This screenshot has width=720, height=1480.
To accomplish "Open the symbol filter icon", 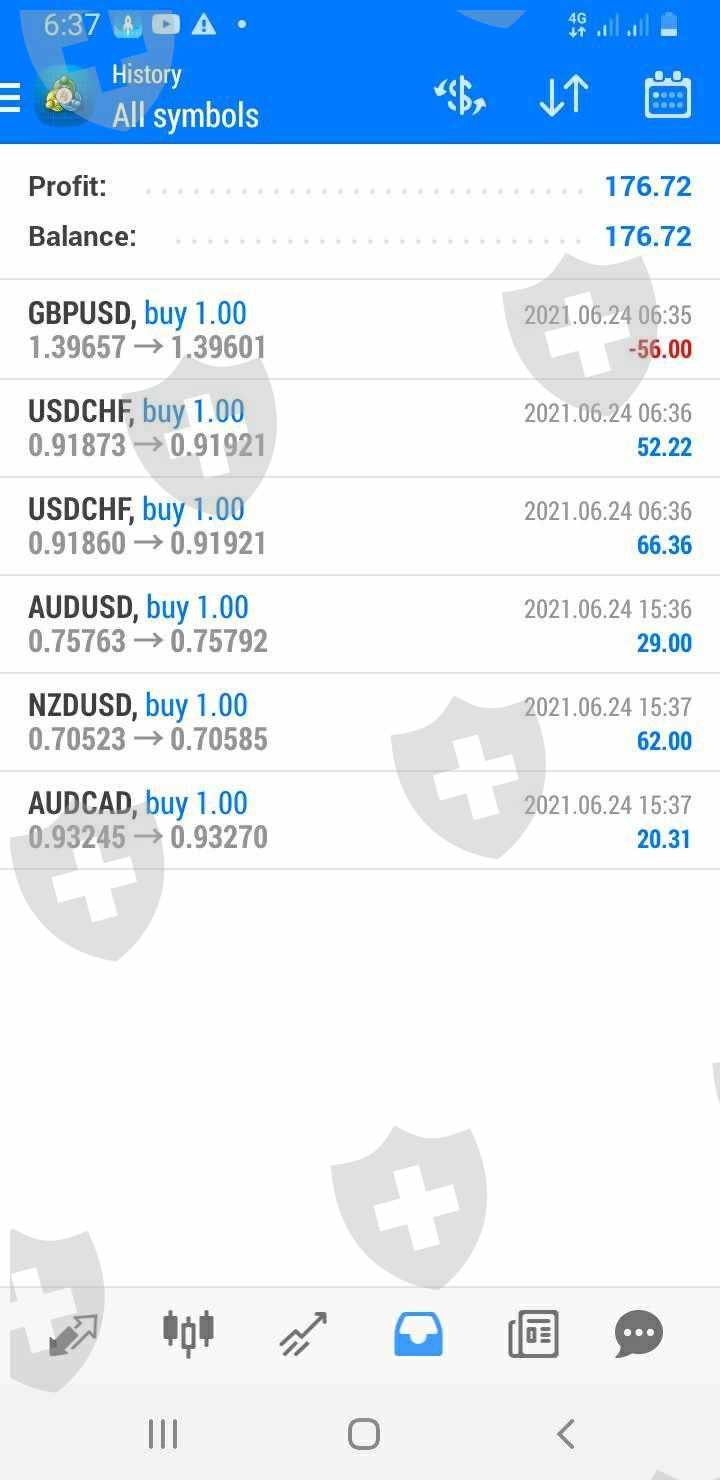I will click(x=460, y=96).
